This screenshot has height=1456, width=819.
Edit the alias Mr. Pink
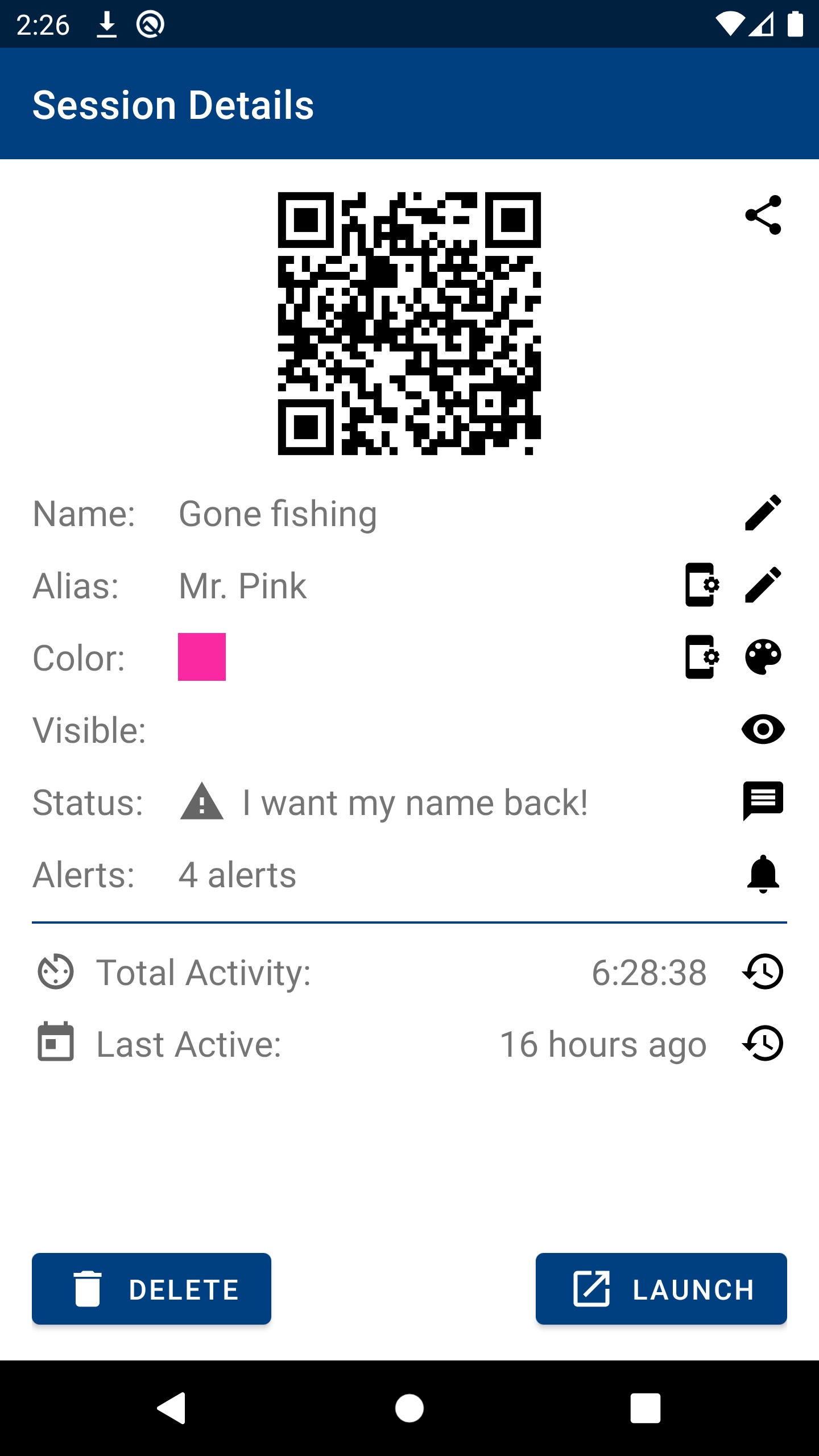click(763, 585)
